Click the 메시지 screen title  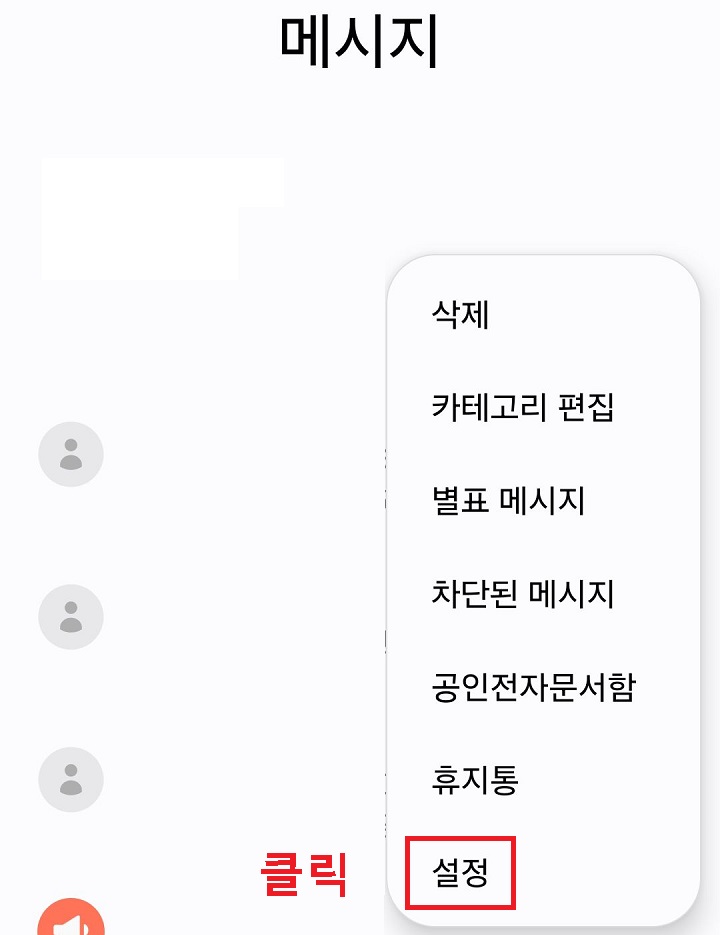(x=360, y=38)
